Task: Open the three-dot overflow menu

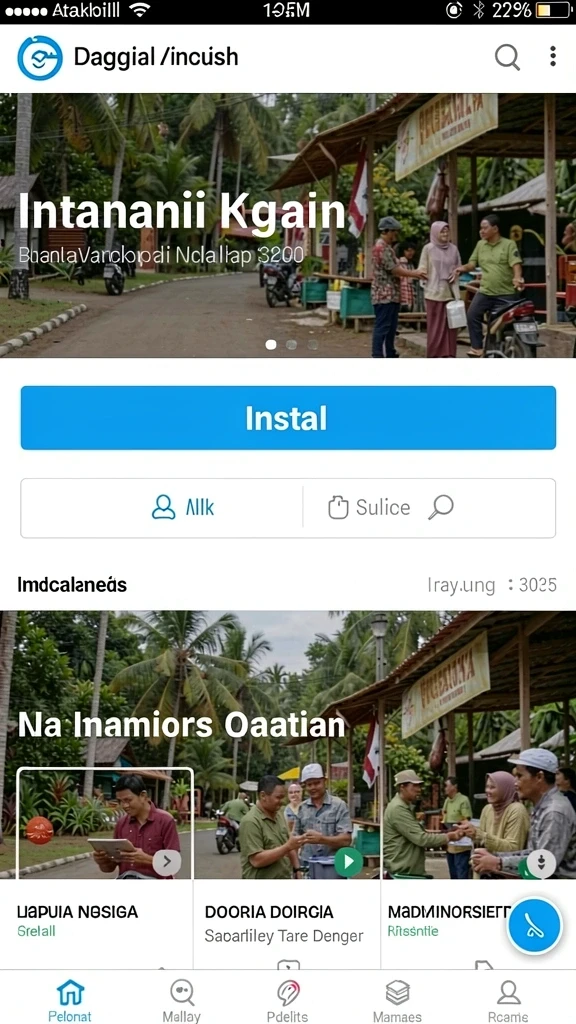Action: coord(552,57)
